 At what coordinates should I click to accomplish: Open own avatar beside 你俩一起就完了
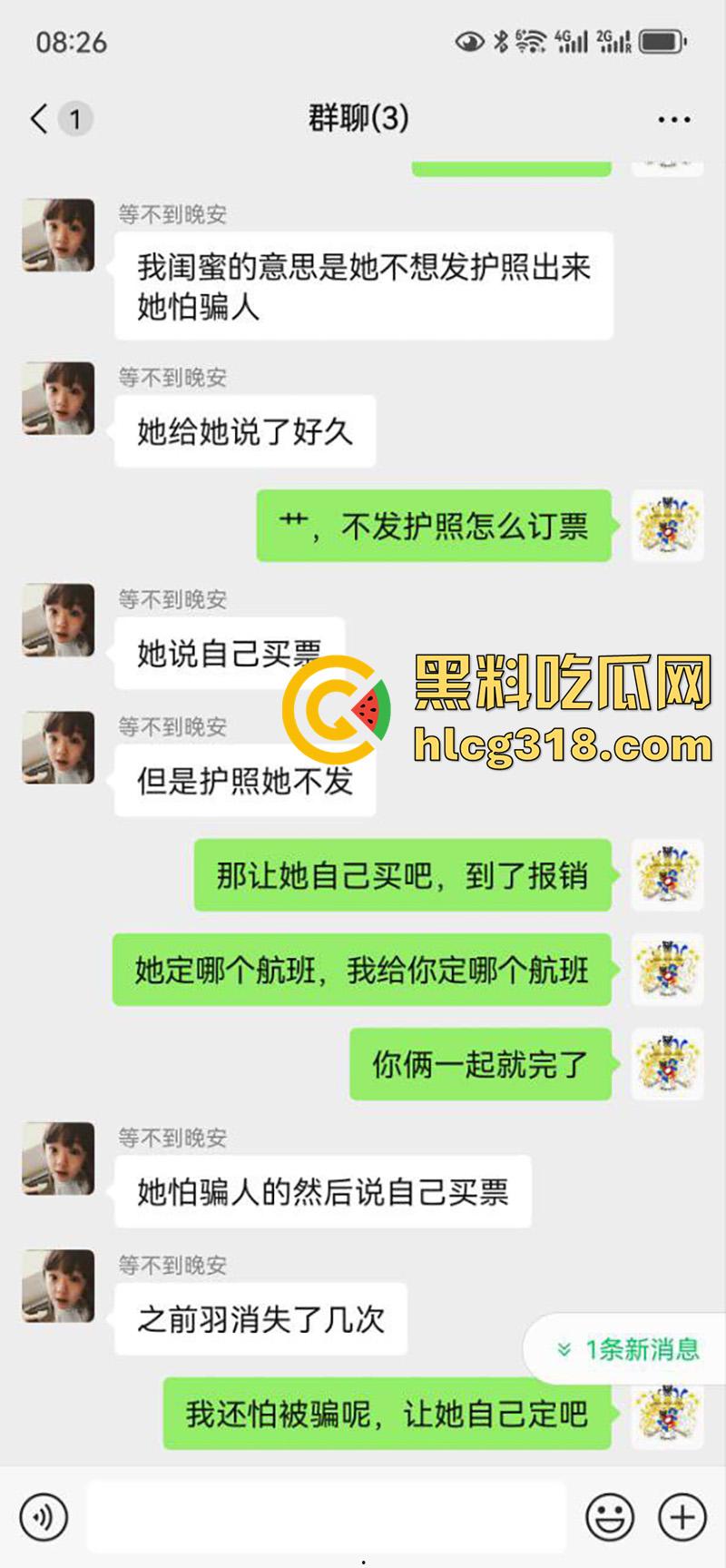tap(668, 1063)
